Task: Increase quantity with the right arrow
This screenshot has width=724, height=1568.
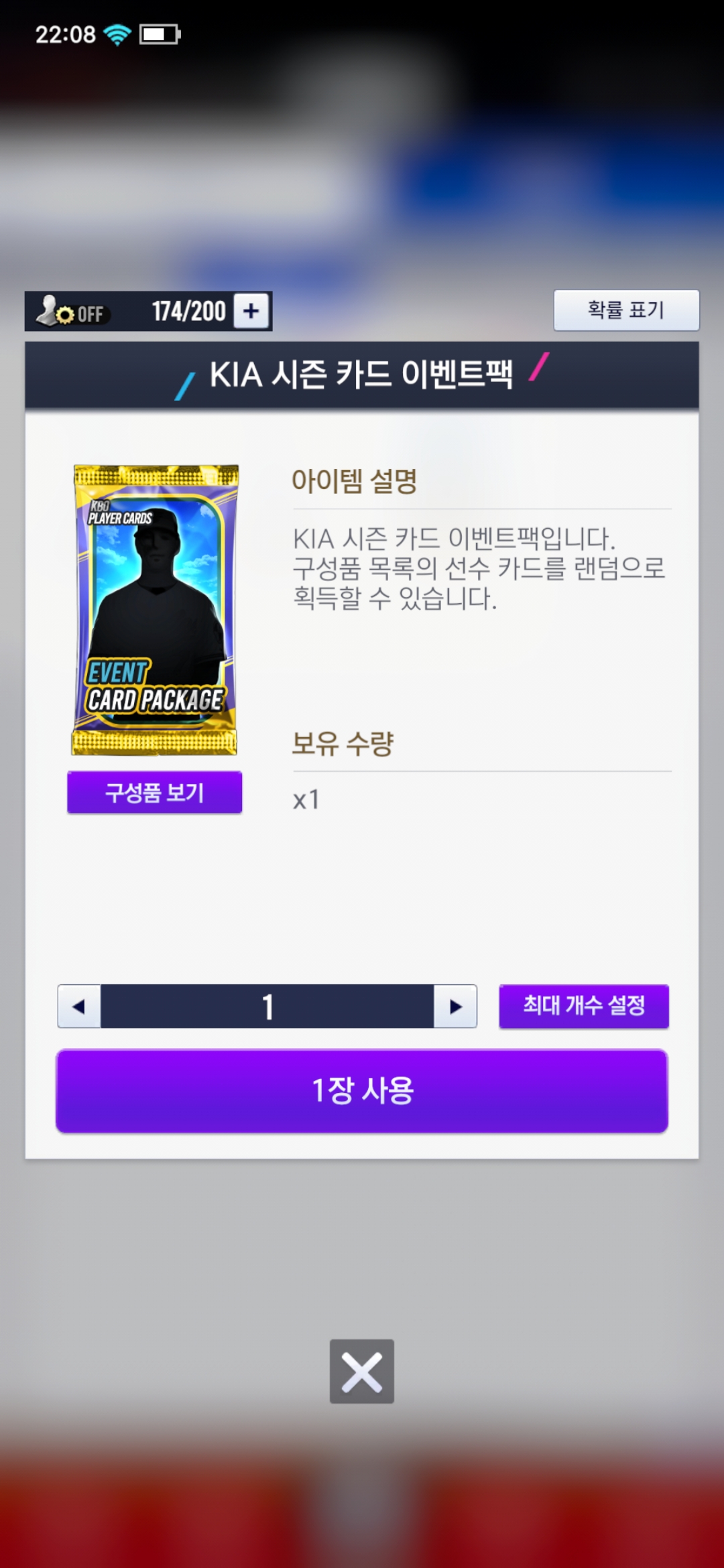Action: pyautogui.click(x=456, y=1006)
